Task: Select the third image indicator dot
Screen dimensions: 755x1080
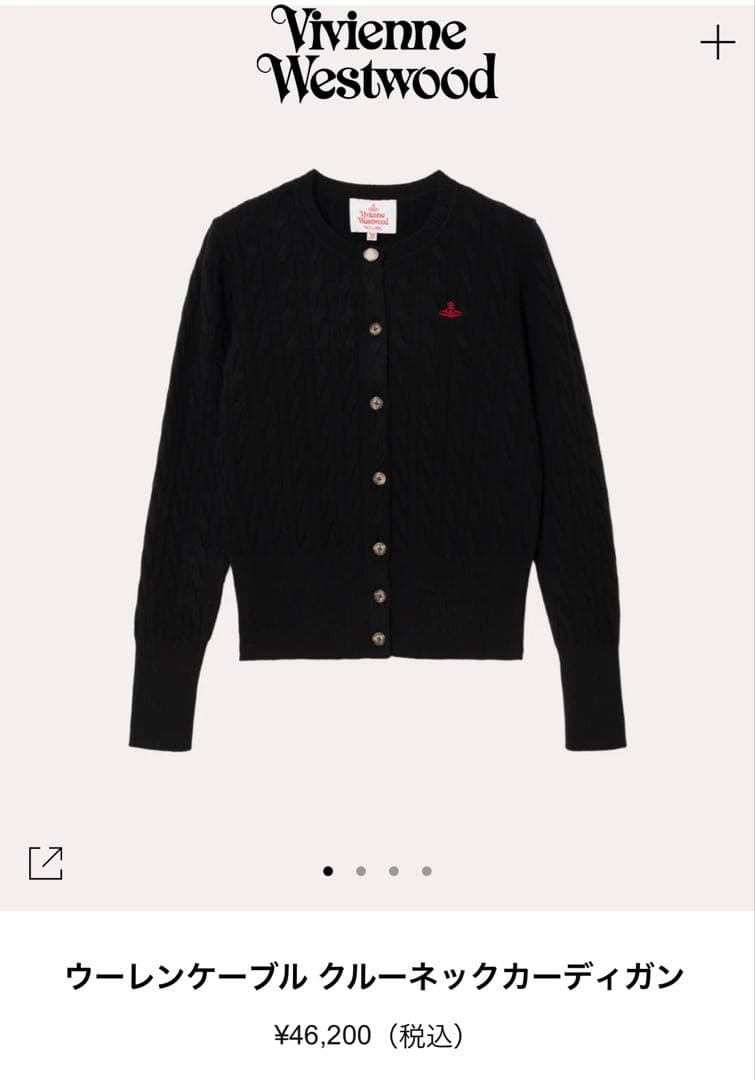Action: (x=394, y=871)
